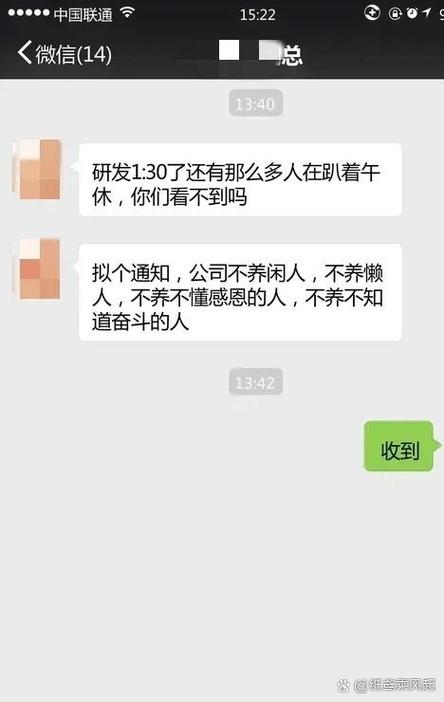The width and height of the screenshot is (444, 702).
Task: Open sender's avatar beside the 研发1:30 message
Action: click(38, 169)
